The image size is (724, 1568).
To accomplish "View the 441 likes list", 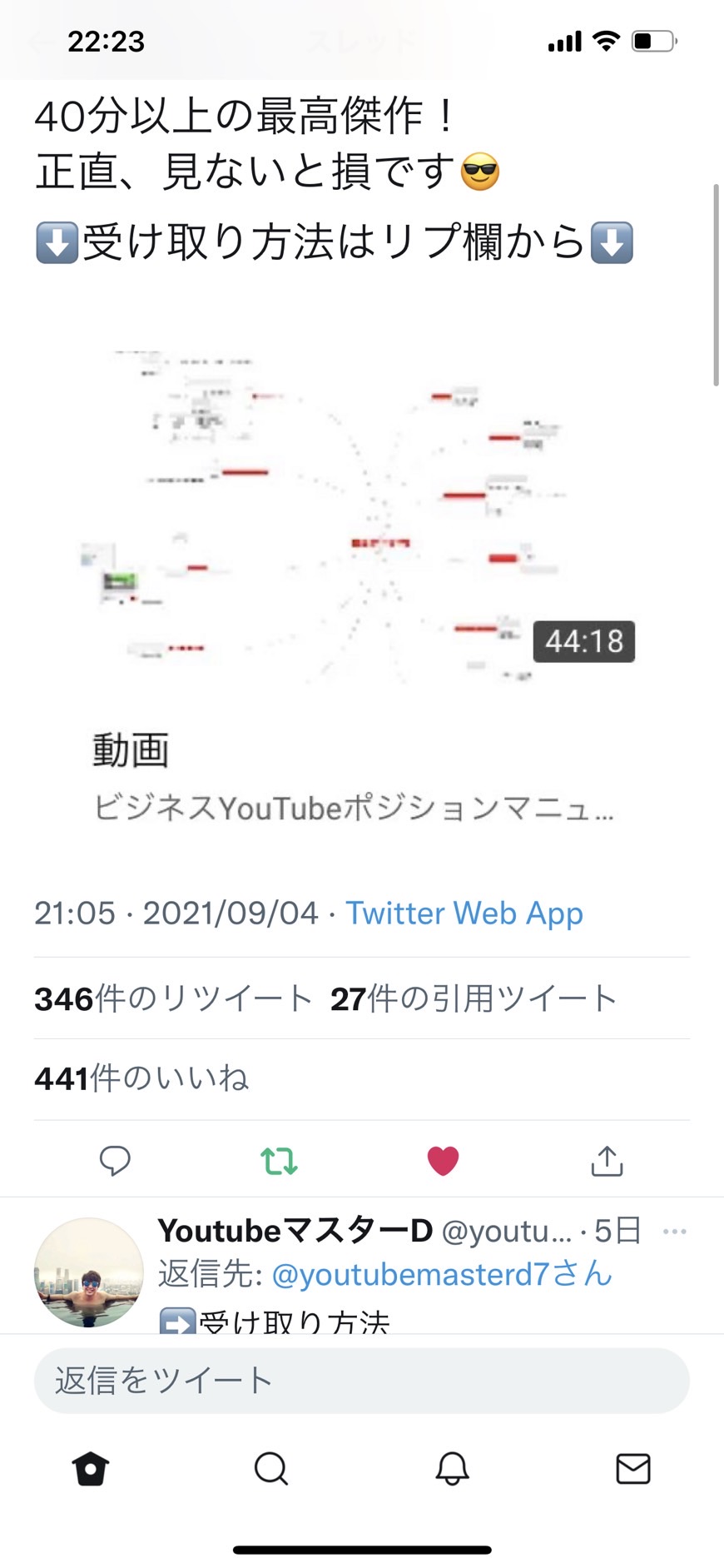I will coord(141,1078).
